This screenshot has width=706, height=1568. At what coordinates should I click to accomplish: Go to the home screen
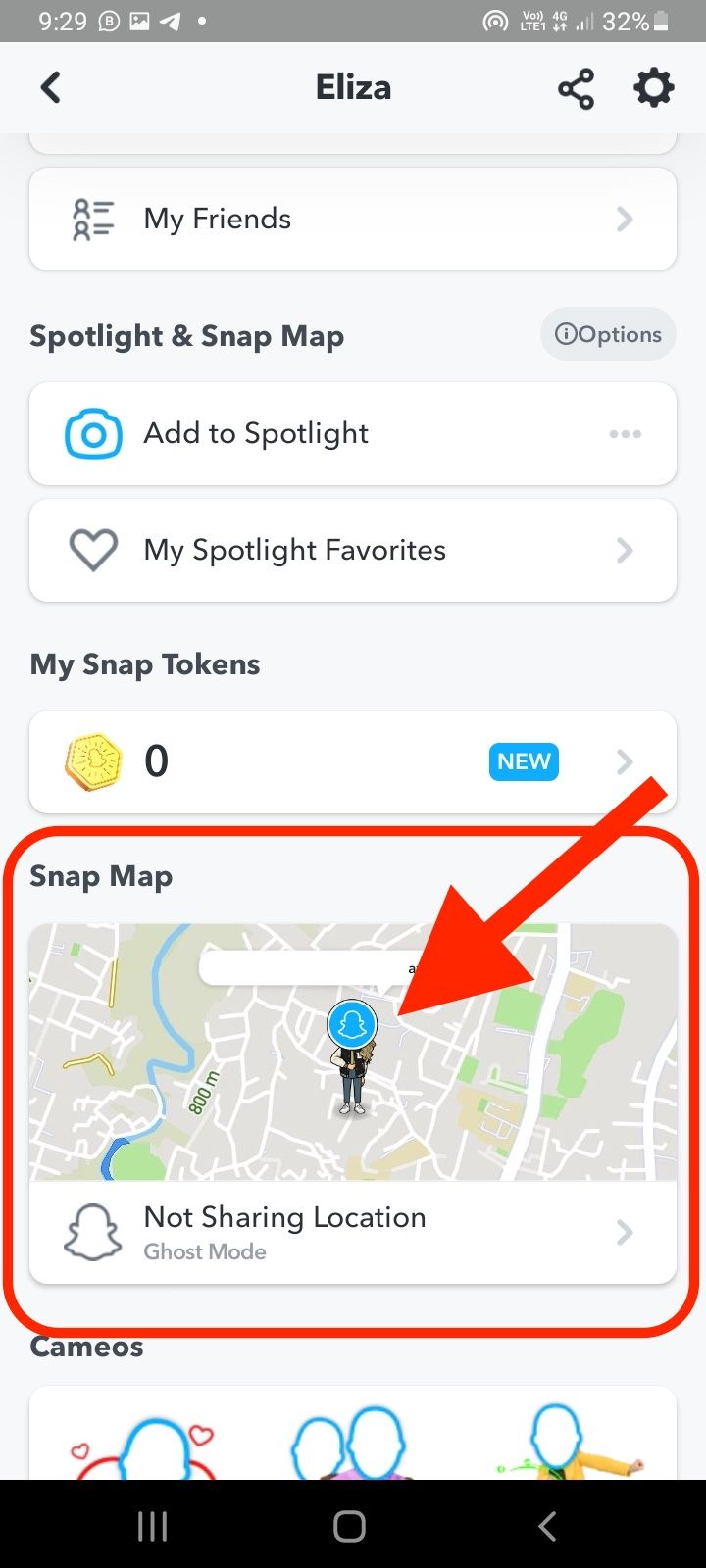tap(350, 1526)
